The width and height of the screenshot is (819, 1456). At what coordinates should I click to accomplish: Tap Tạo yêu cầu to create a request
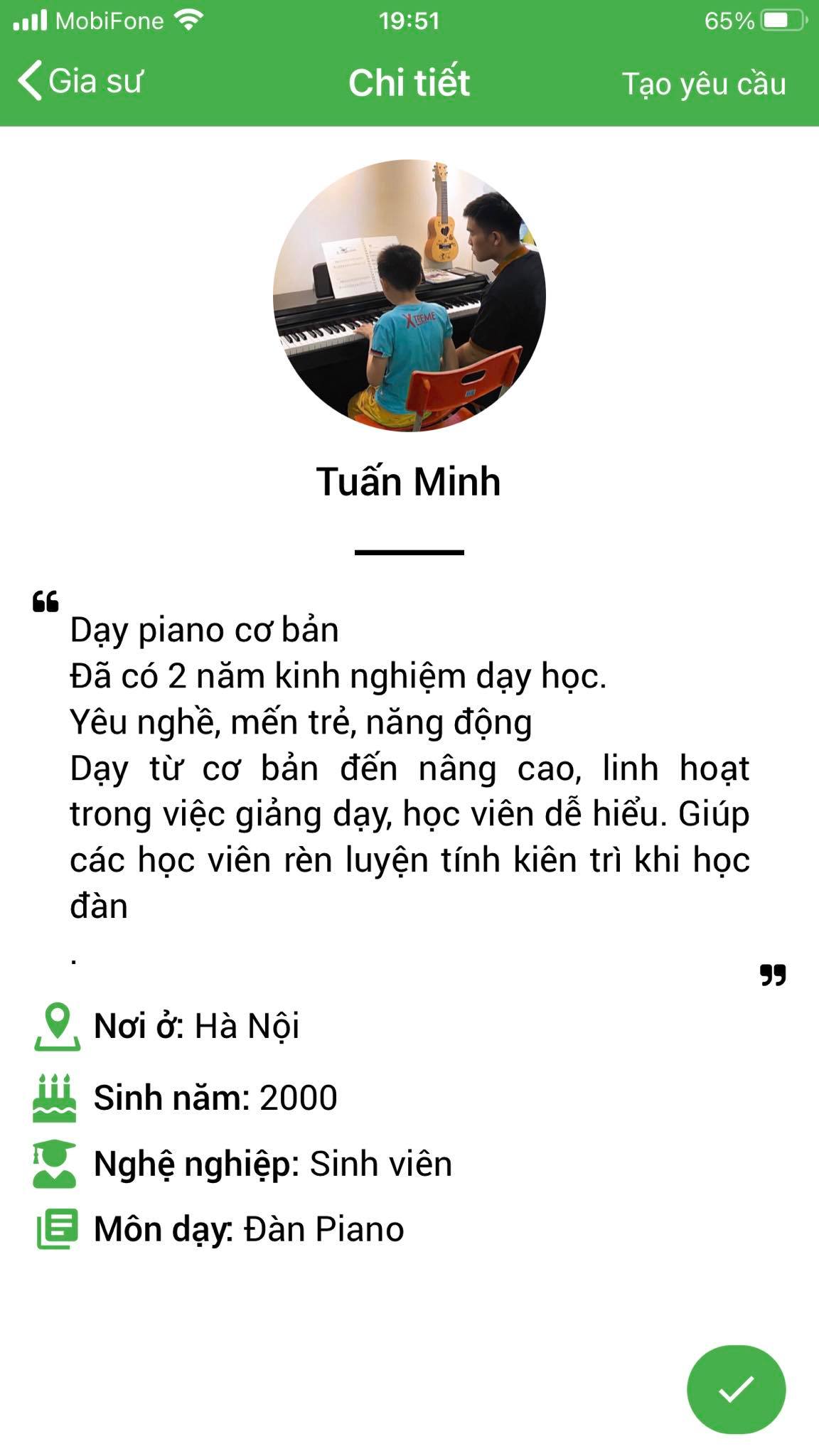pos(704,84)
